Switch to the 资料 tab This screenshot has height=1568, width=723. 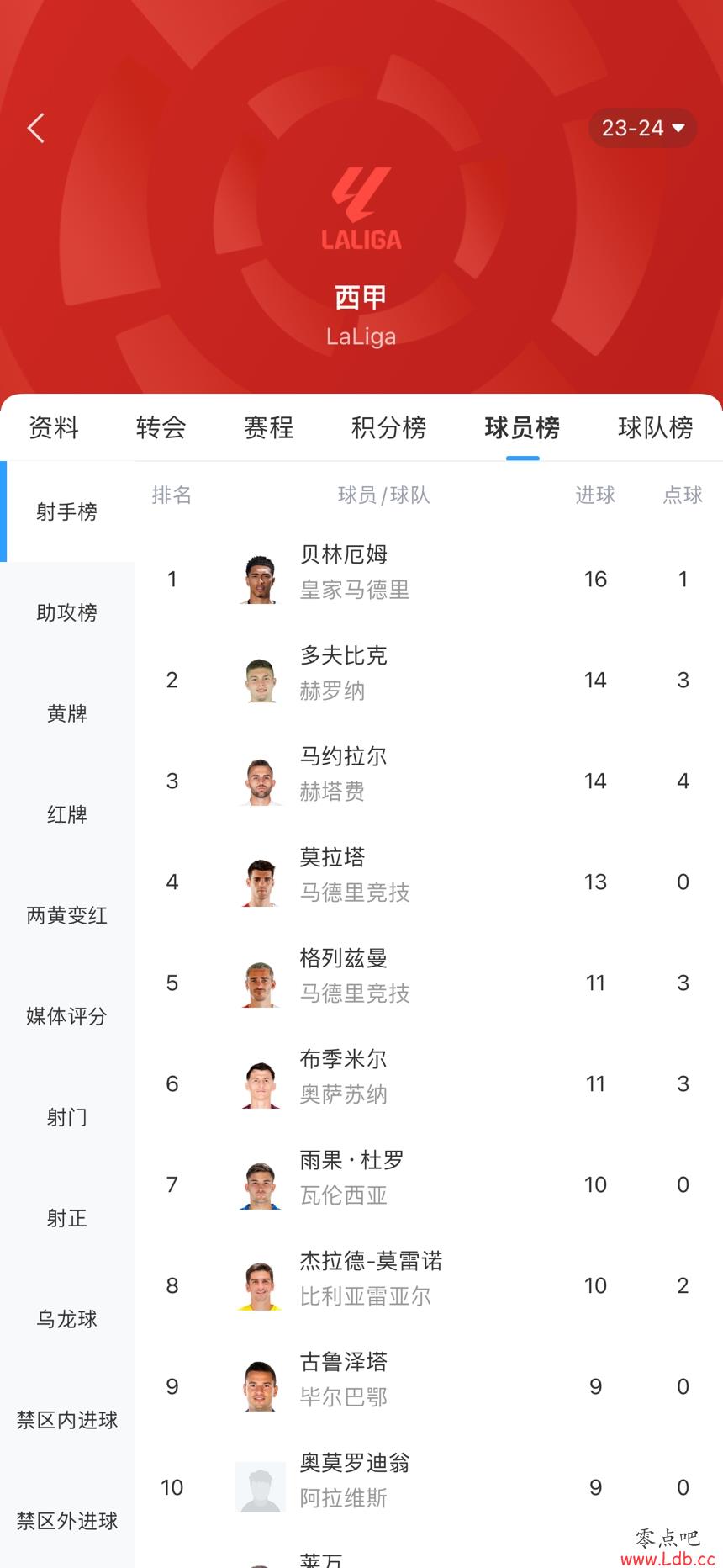point(54,427)
